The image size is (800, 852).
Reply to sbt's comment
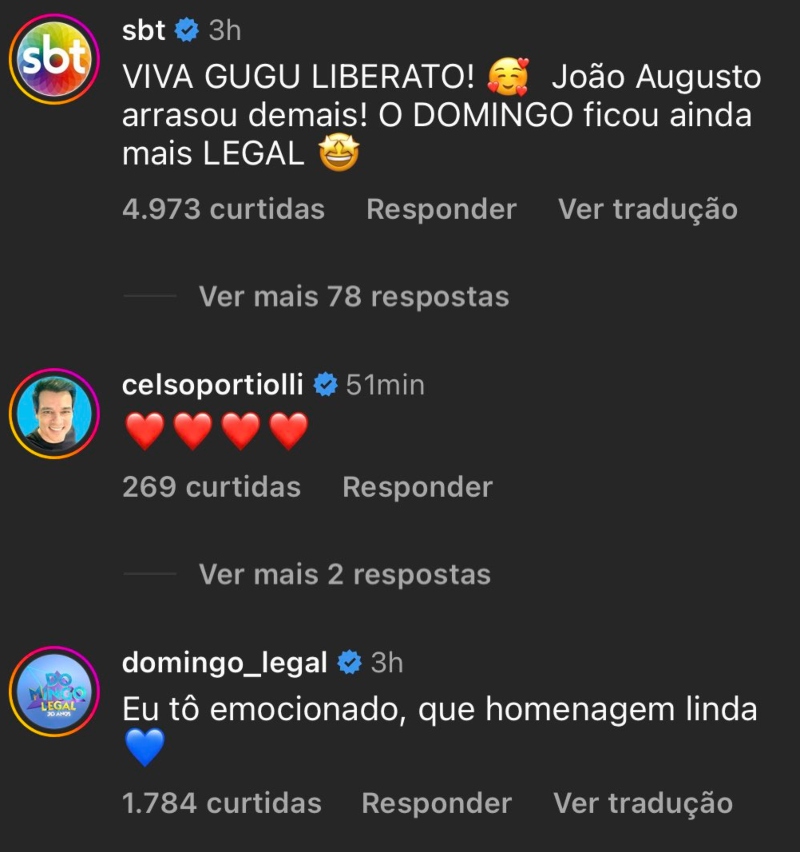(x=441, y=209)
